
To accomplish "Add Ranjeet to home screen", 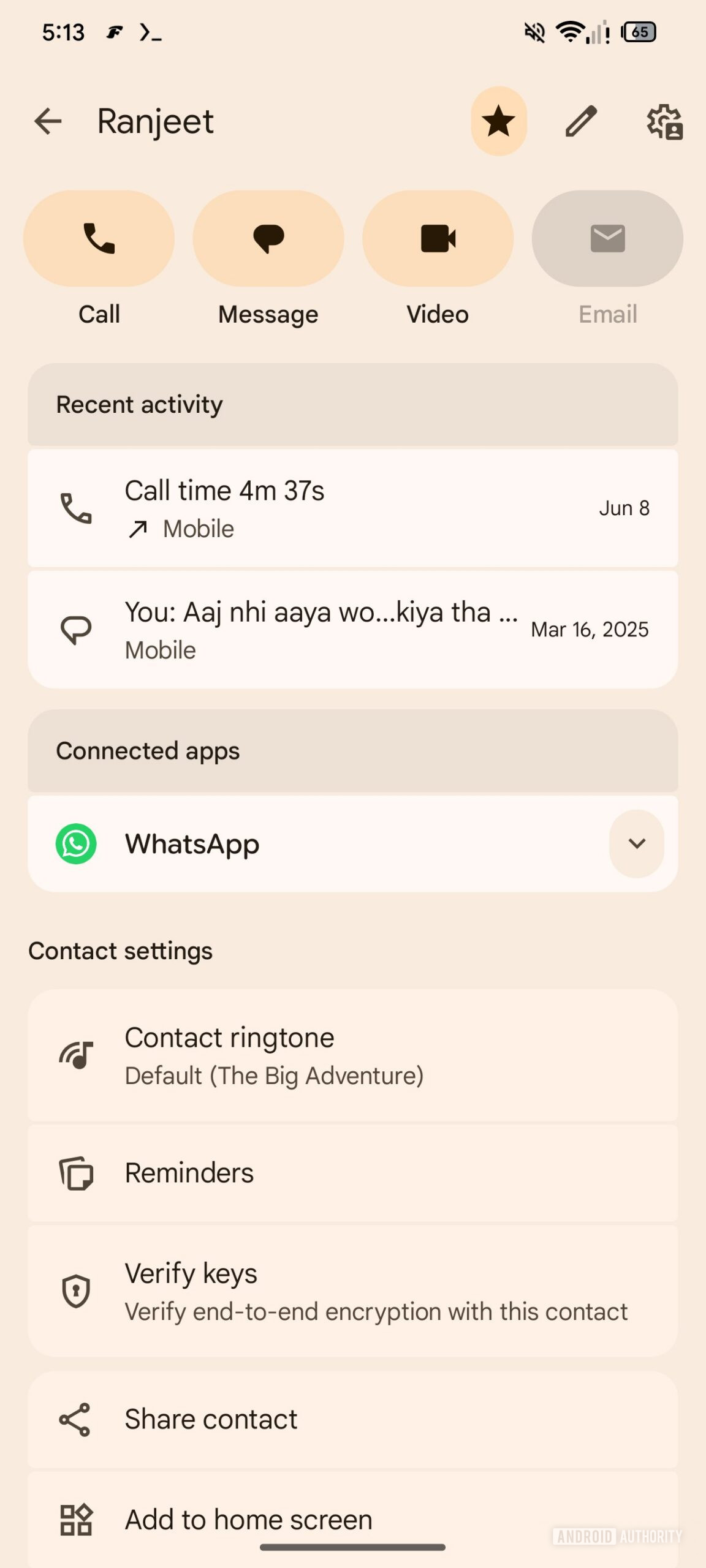I will (353, 1519).
